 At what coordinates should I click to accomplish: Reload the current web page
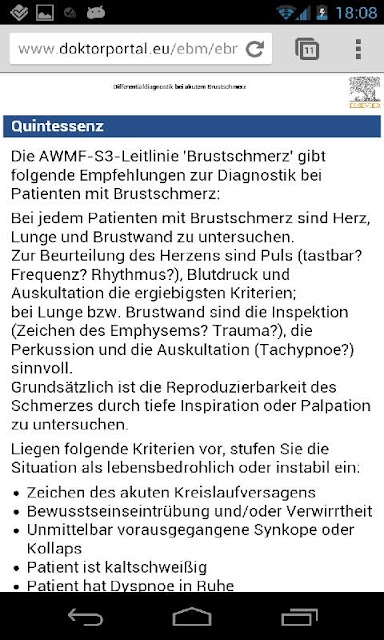255,49
